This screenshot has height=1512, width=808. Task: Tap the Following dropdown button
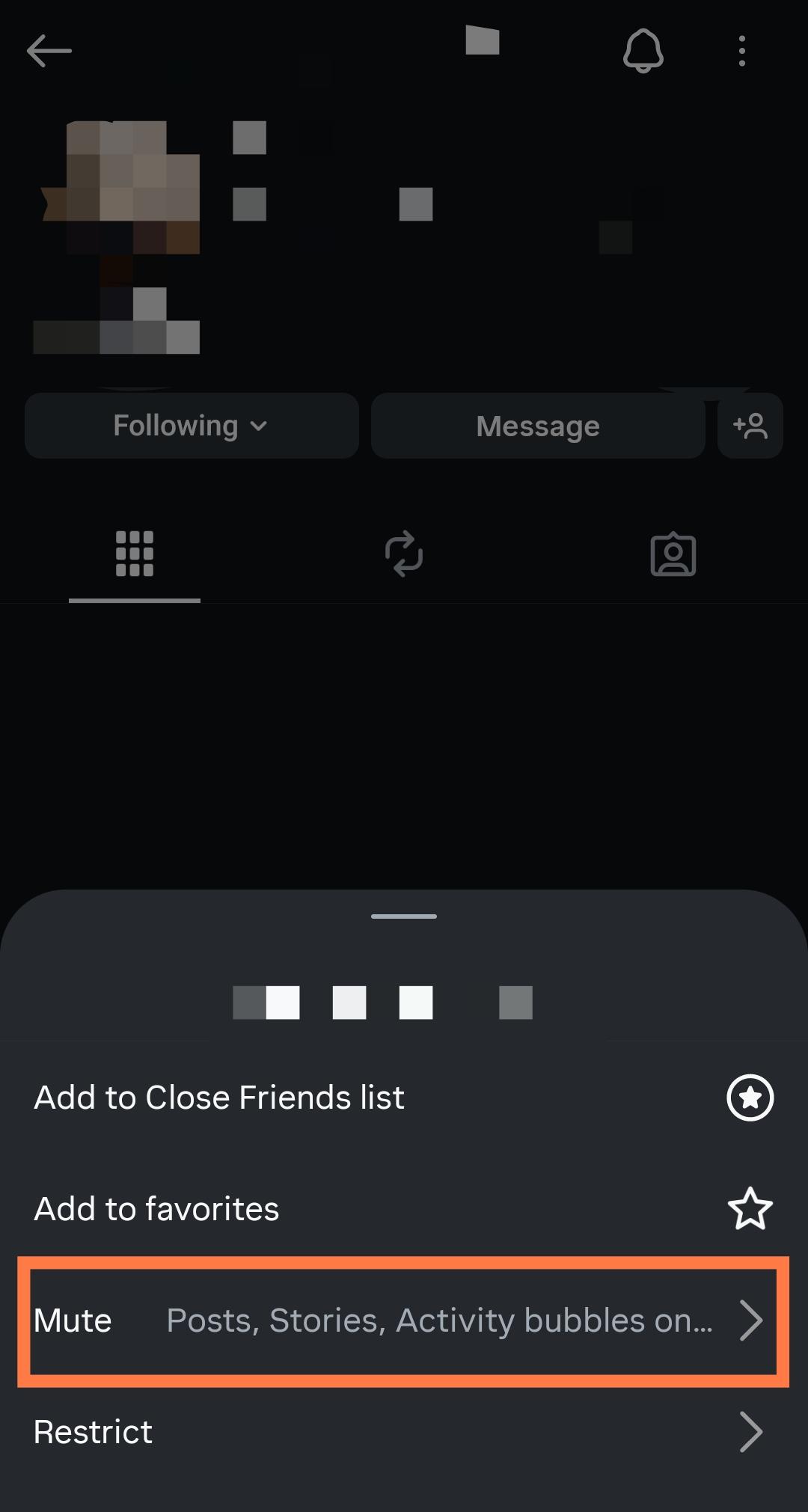[192, 426]
